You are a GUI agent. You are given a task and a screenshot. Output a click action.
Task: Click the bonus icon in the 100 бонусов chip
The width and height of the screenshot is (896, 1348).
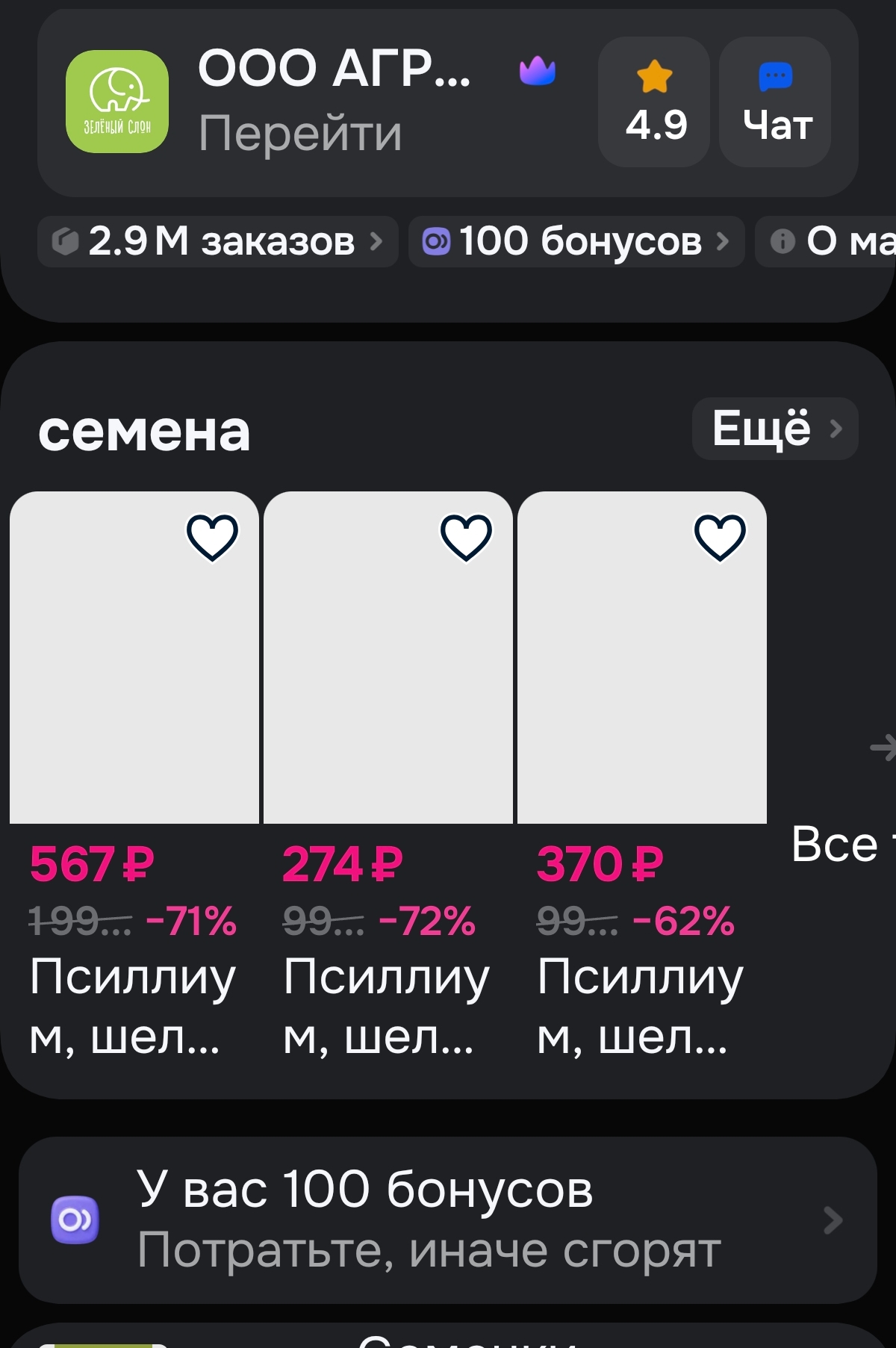[x=435, y=240]
